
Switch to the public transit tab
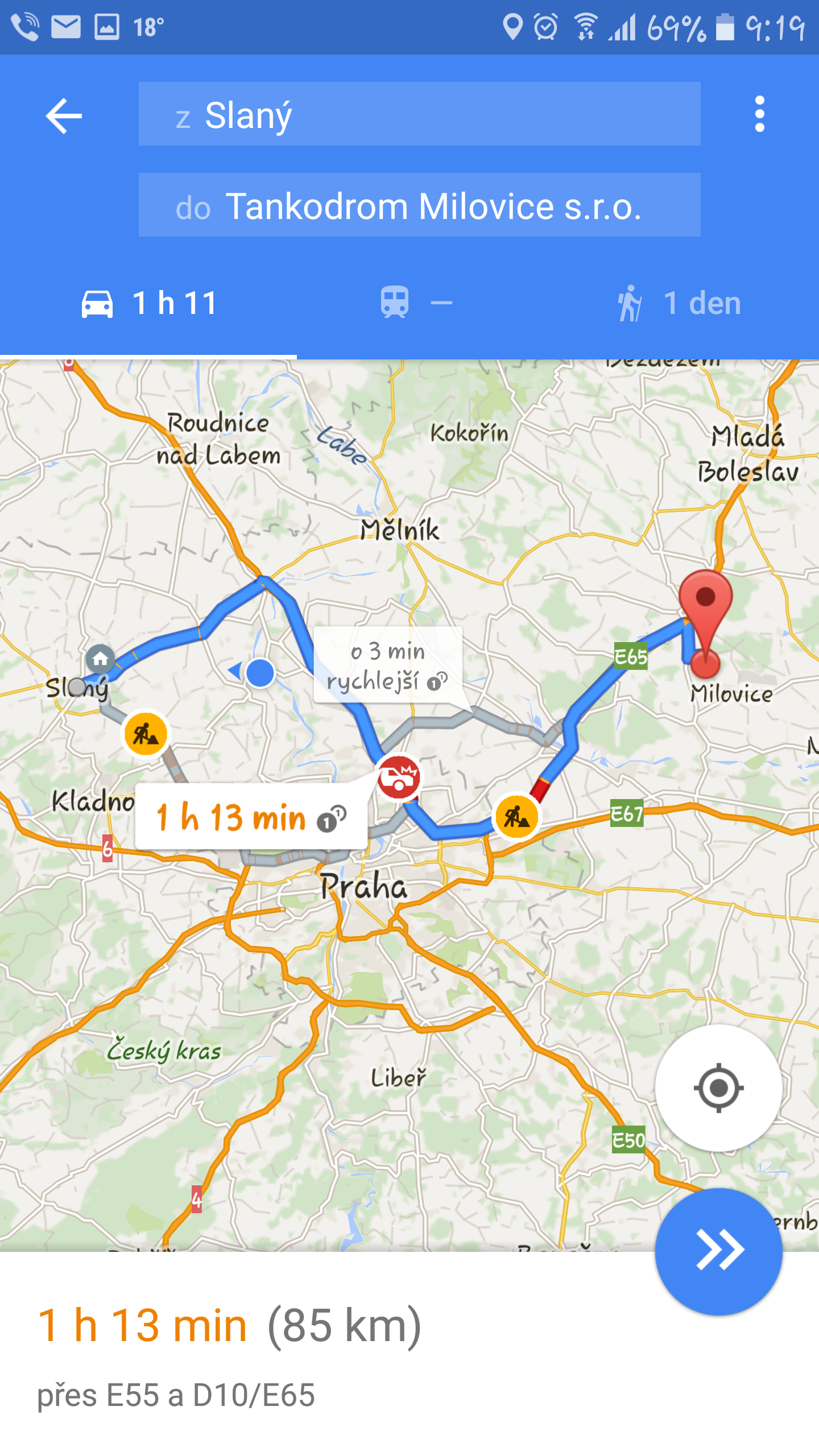click(x=415, y=303)
